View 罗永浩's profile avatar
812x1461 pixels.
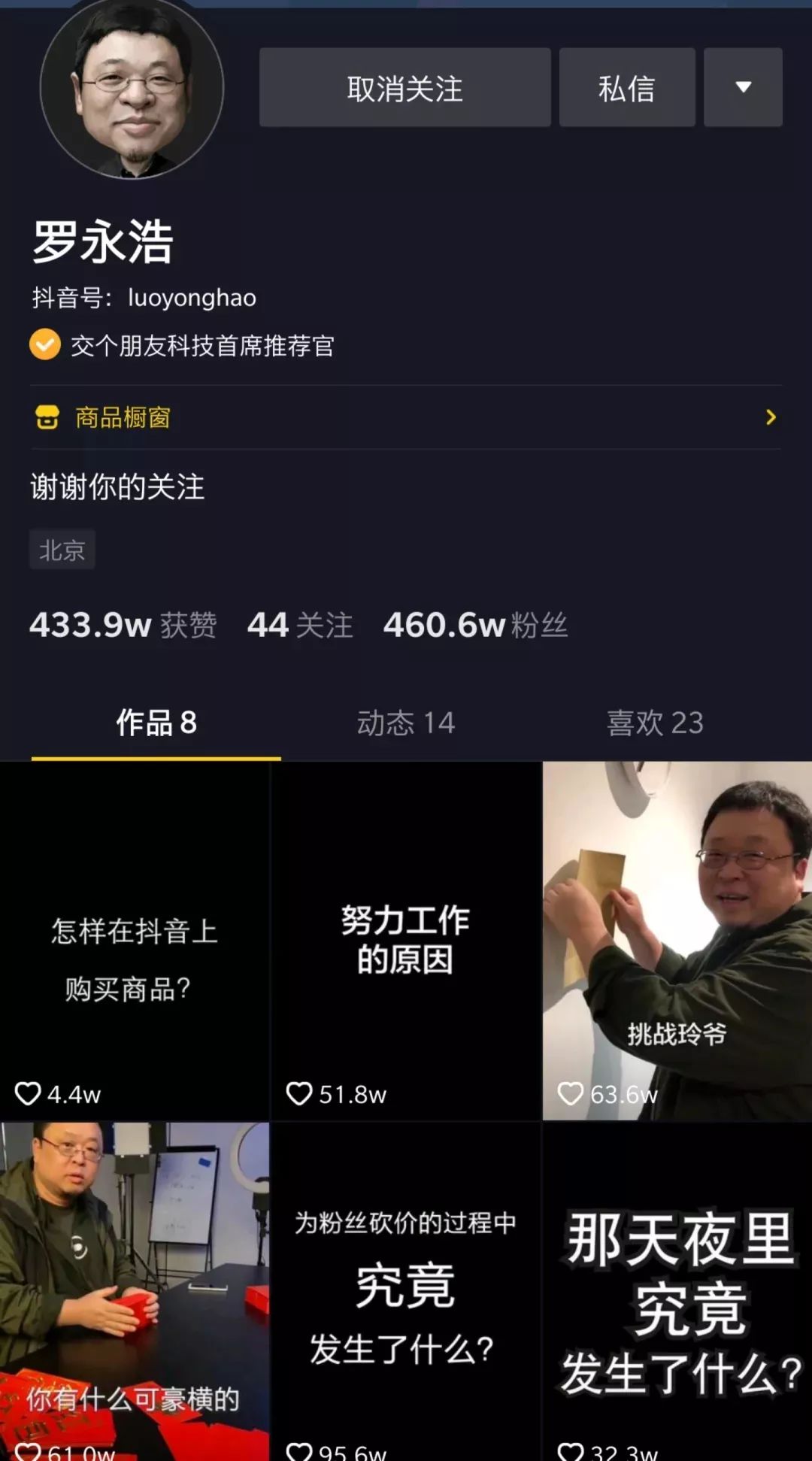point(132,88)
